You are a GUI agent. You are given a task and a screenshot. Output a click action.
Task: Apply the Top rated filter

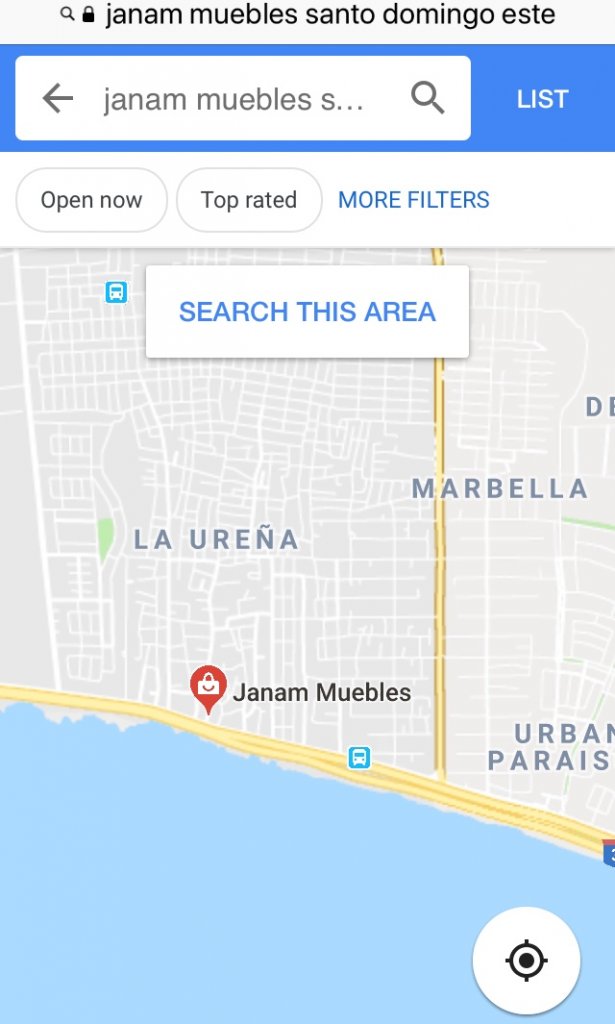[248, 200]
